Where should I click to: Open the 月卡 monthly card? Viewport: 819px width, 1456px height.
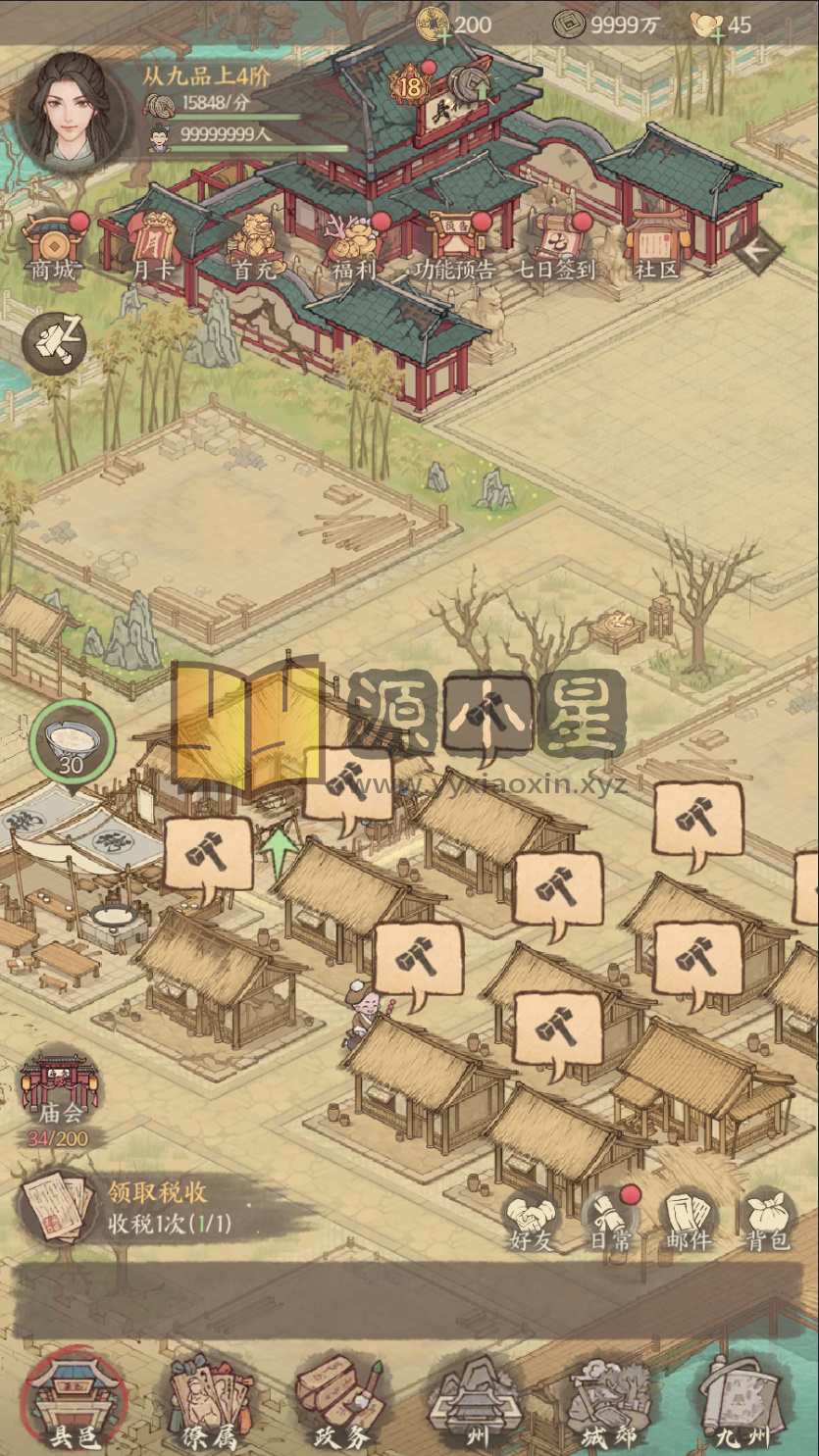pos(152,245)
